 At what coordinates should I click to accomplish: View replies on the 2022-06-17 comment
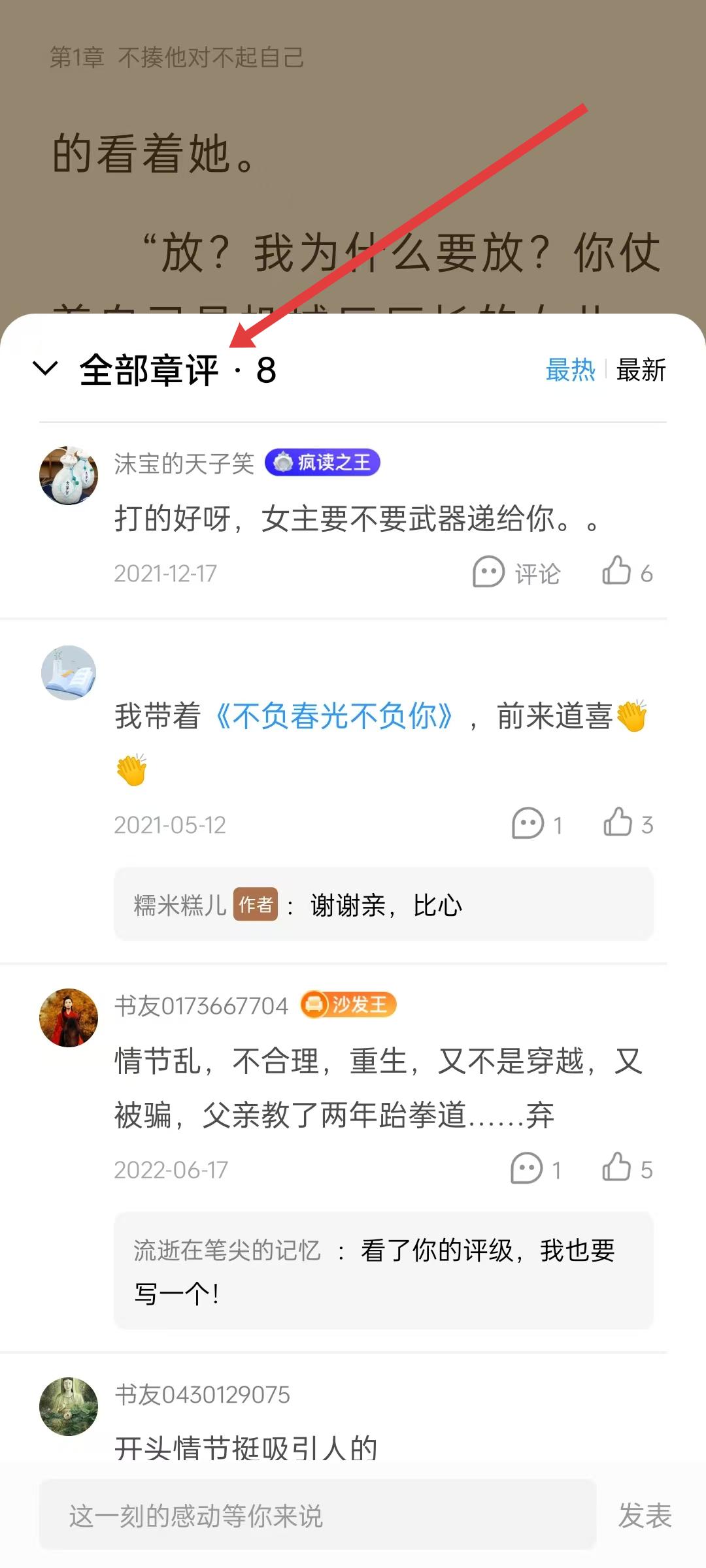535,1169
